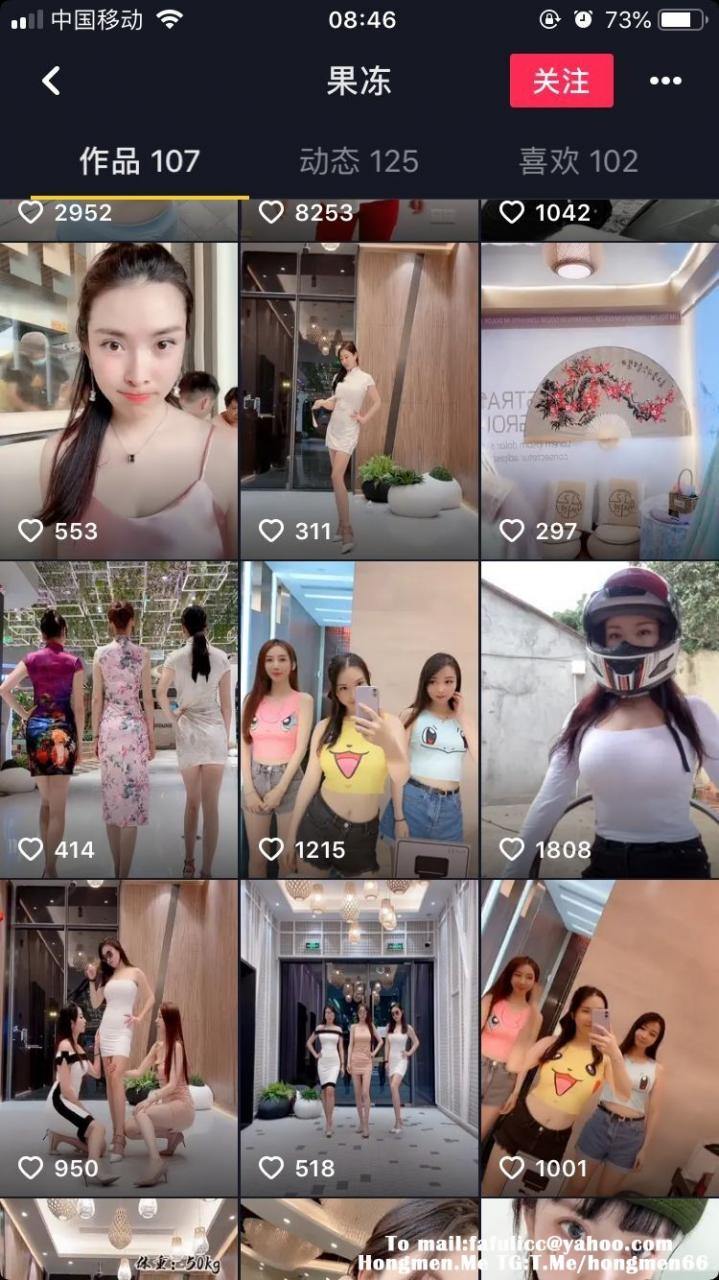View the video with 414 likes

[x=119, y=720]
